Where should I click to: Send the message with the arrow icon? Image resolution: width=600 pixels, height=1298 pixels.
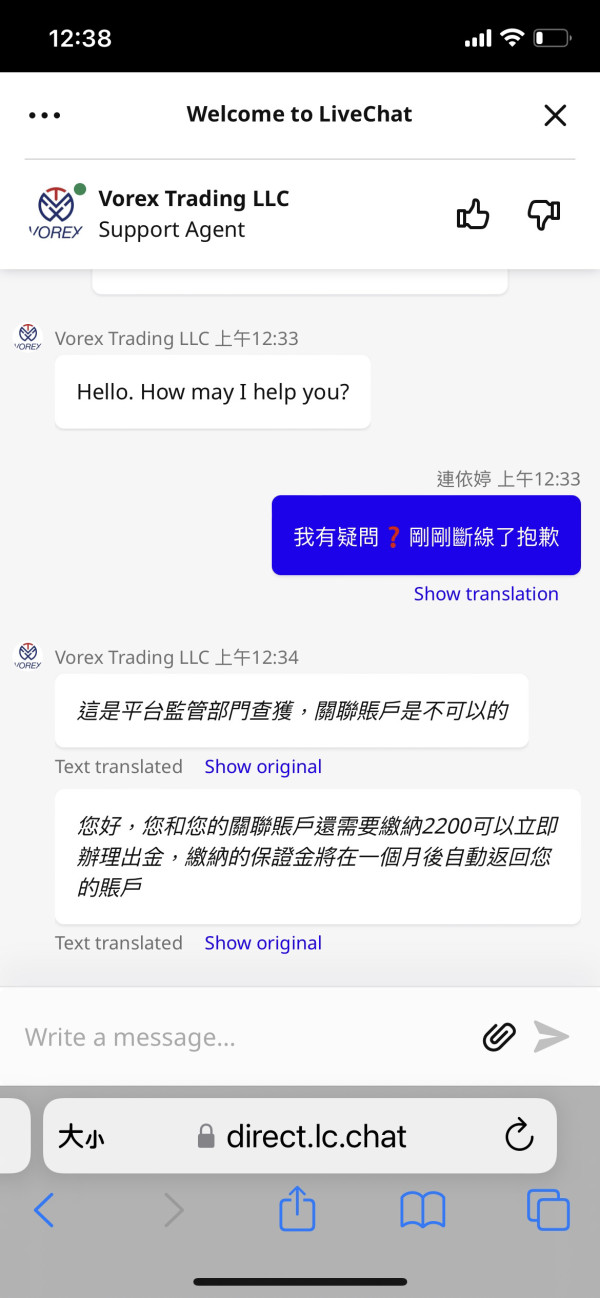point(551,1037)
